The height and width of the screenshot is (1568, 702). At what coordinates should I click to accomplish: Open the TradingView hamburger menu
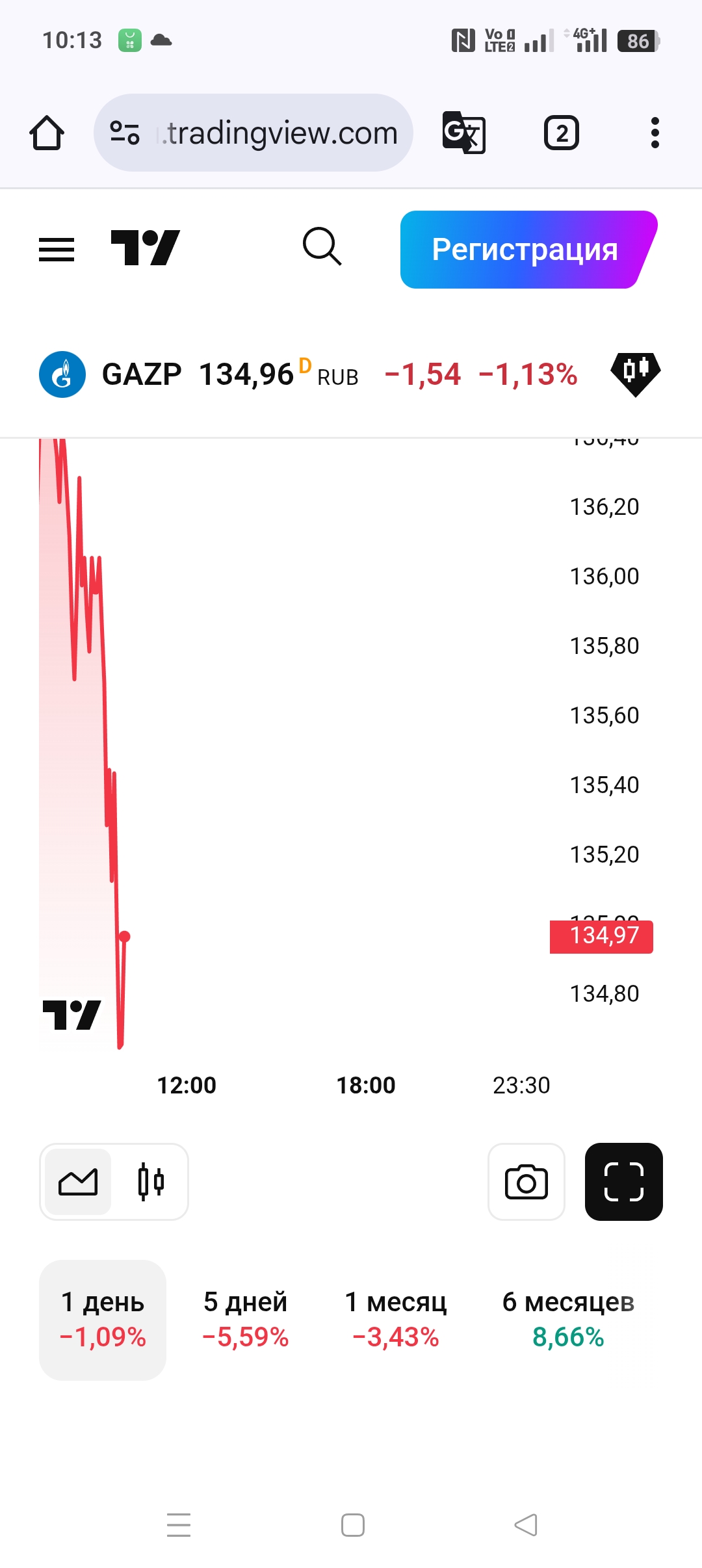[57, 249]
